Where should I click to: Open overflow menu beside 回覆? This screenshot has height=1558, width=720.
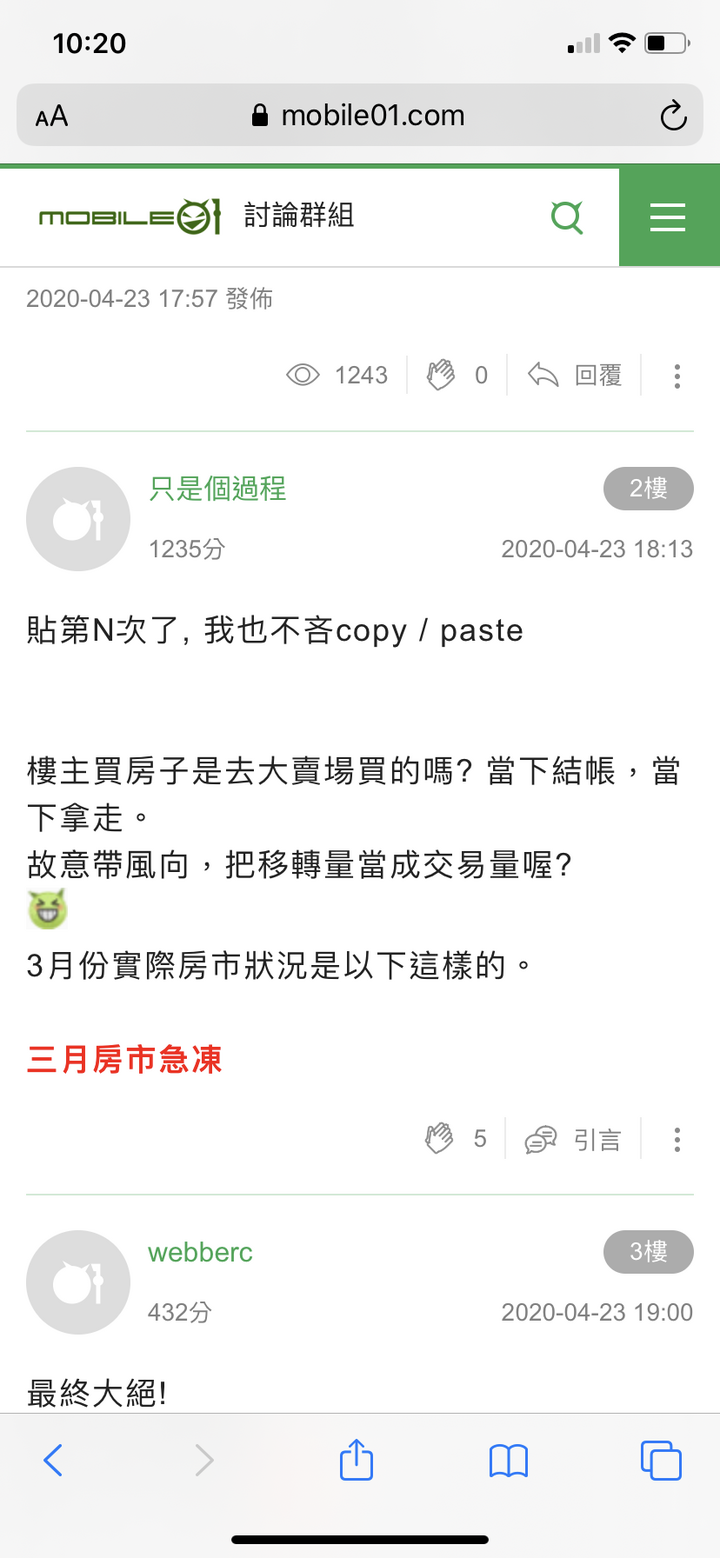pos(677,376)
